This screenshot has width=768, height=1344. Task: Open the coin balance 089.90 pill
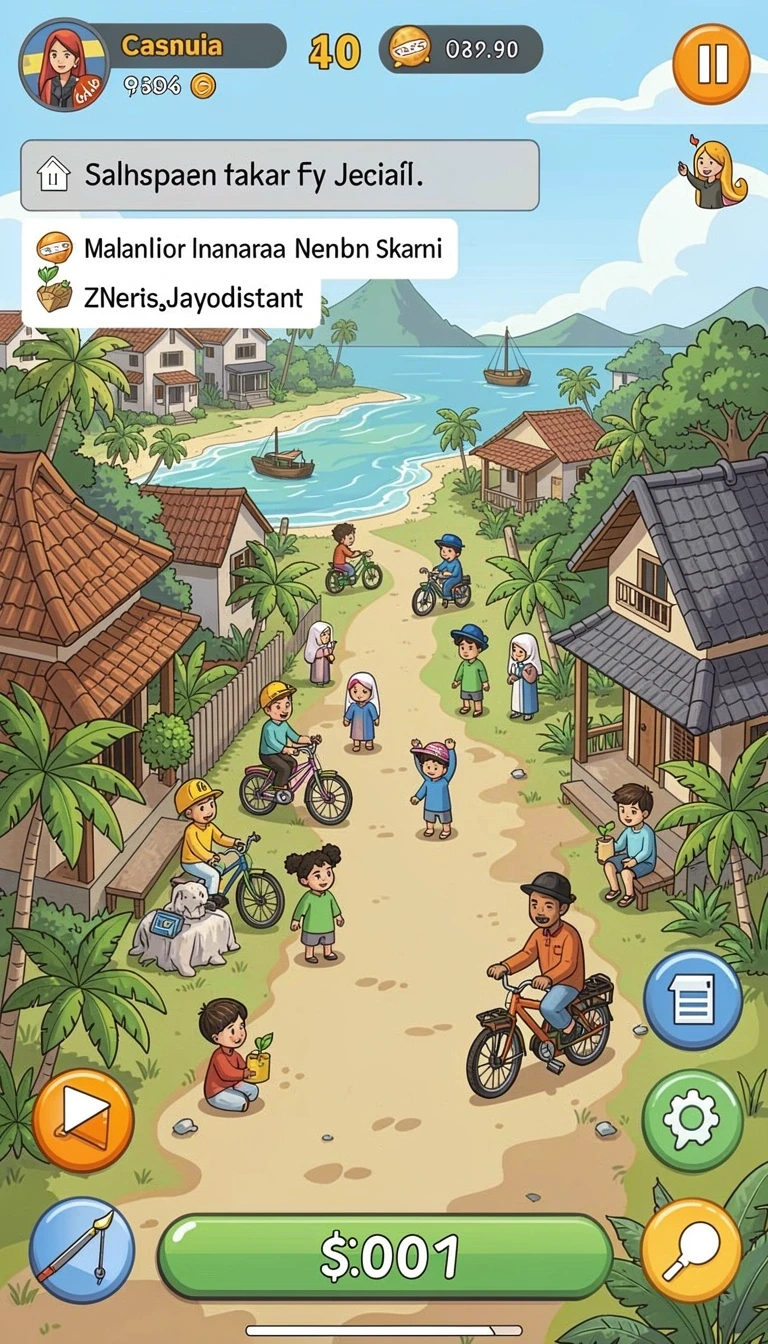461,49
